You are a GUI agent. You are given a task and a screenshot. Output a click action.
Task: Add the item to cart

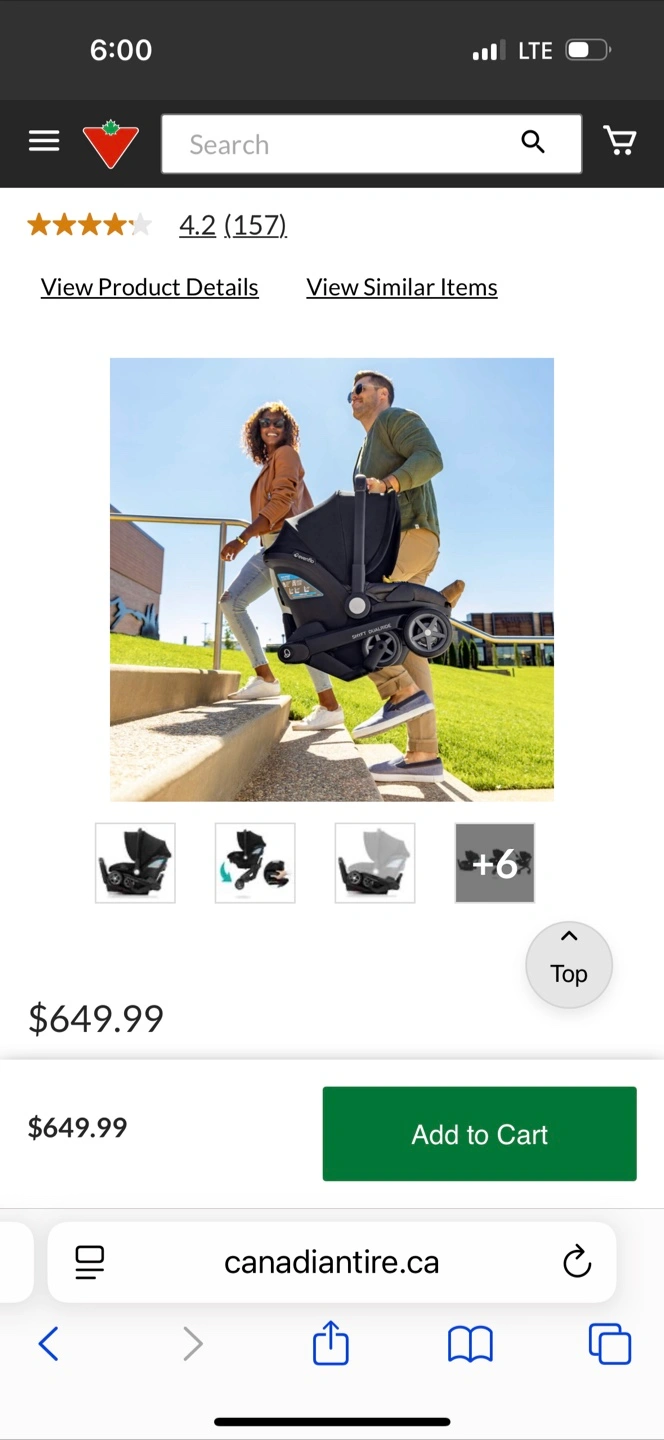479,1134
